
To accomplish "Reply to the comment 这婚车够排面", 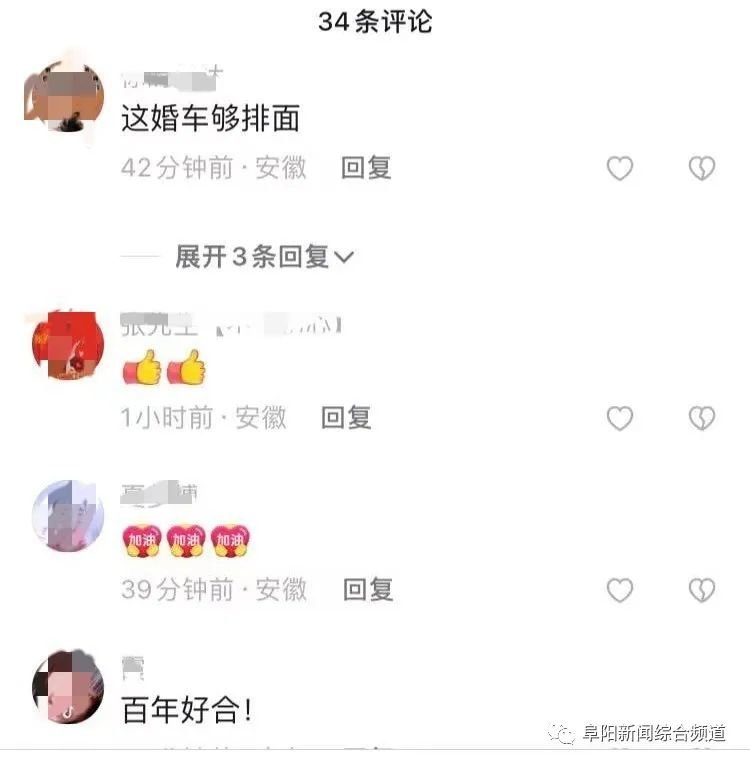I will (366, 168).
